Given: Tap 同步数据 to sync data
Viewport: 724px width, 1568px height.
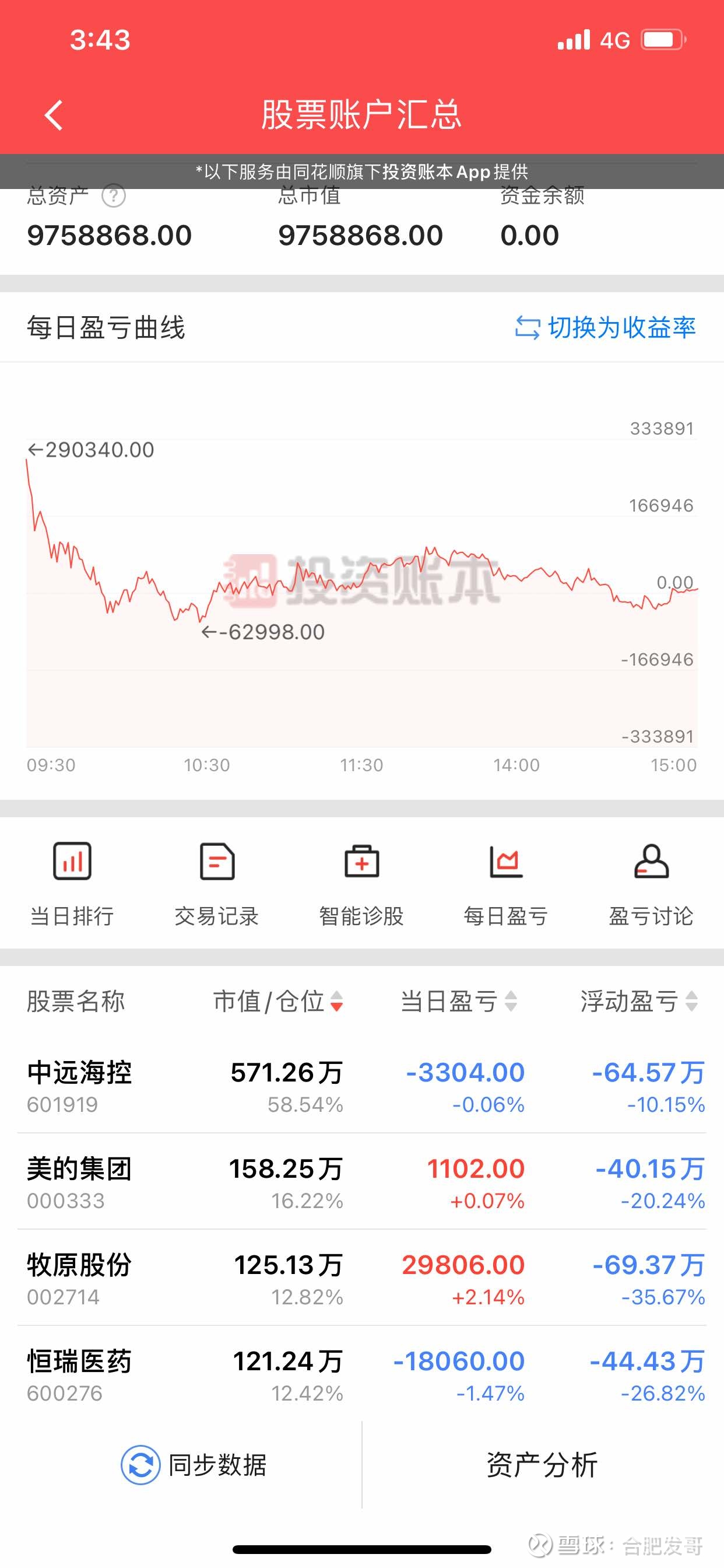Looking at the screenshot, I should tap(194, 1465).
